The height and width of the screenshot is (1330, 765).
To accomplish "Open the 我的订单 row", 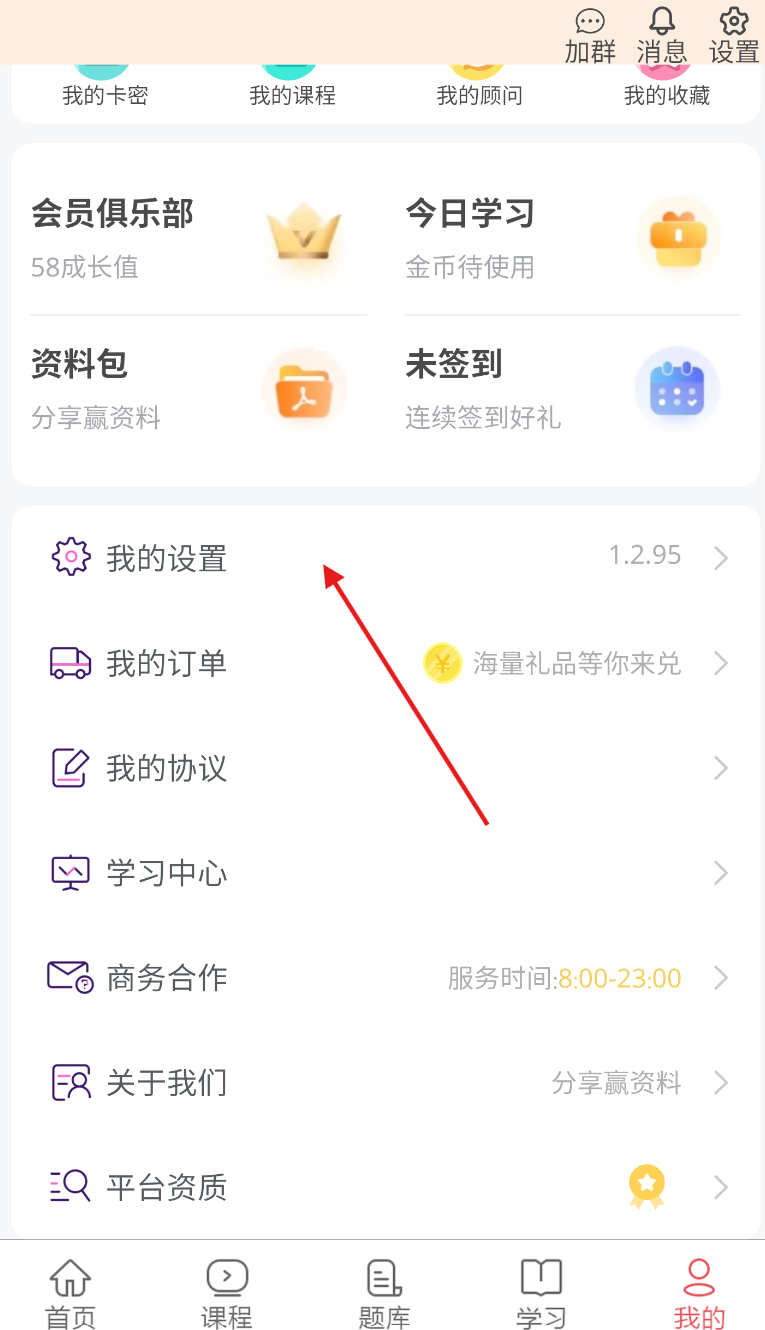I will [x=385, y=663].
